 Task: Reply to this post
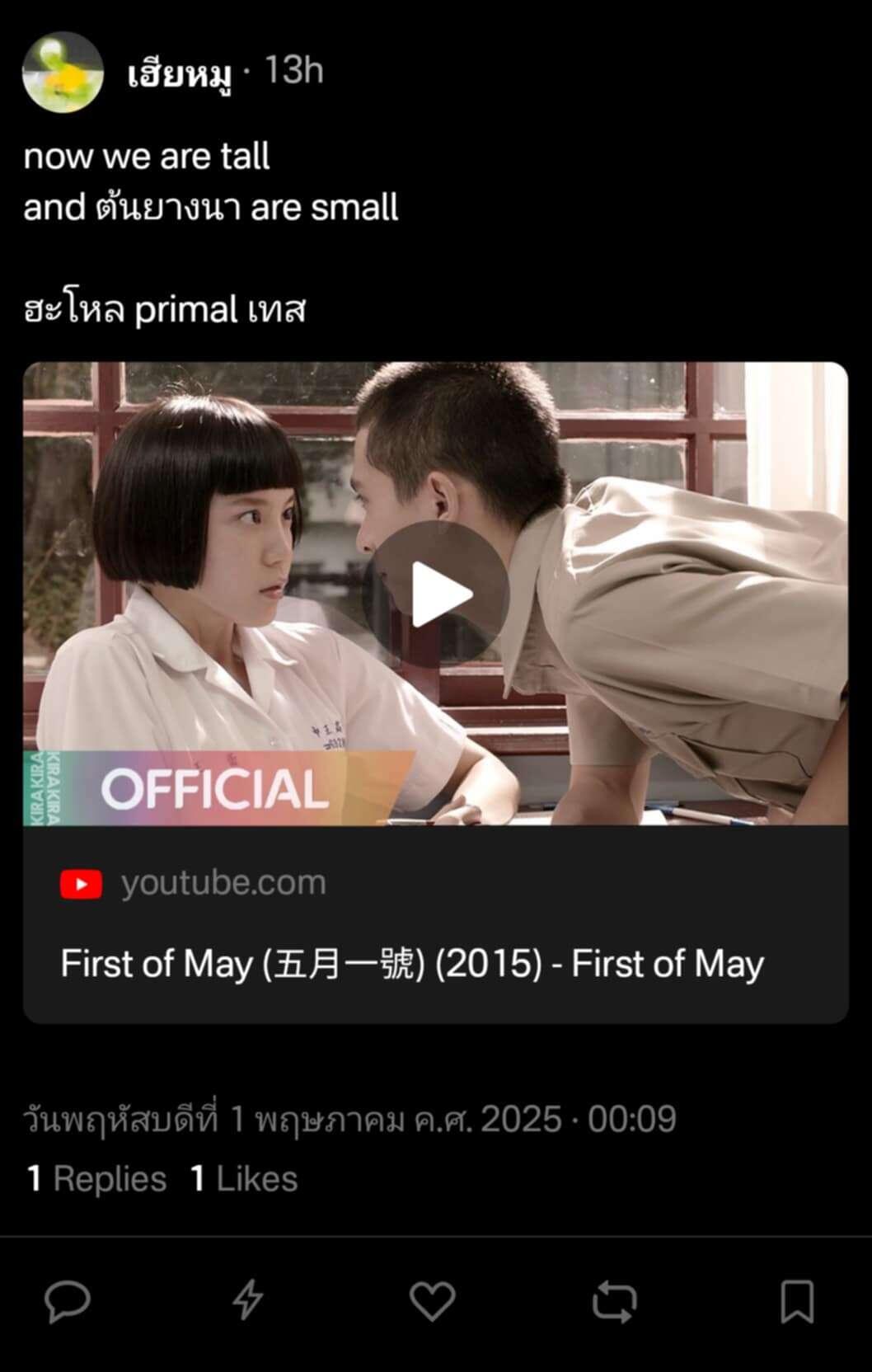click(x=67, y=1301)
